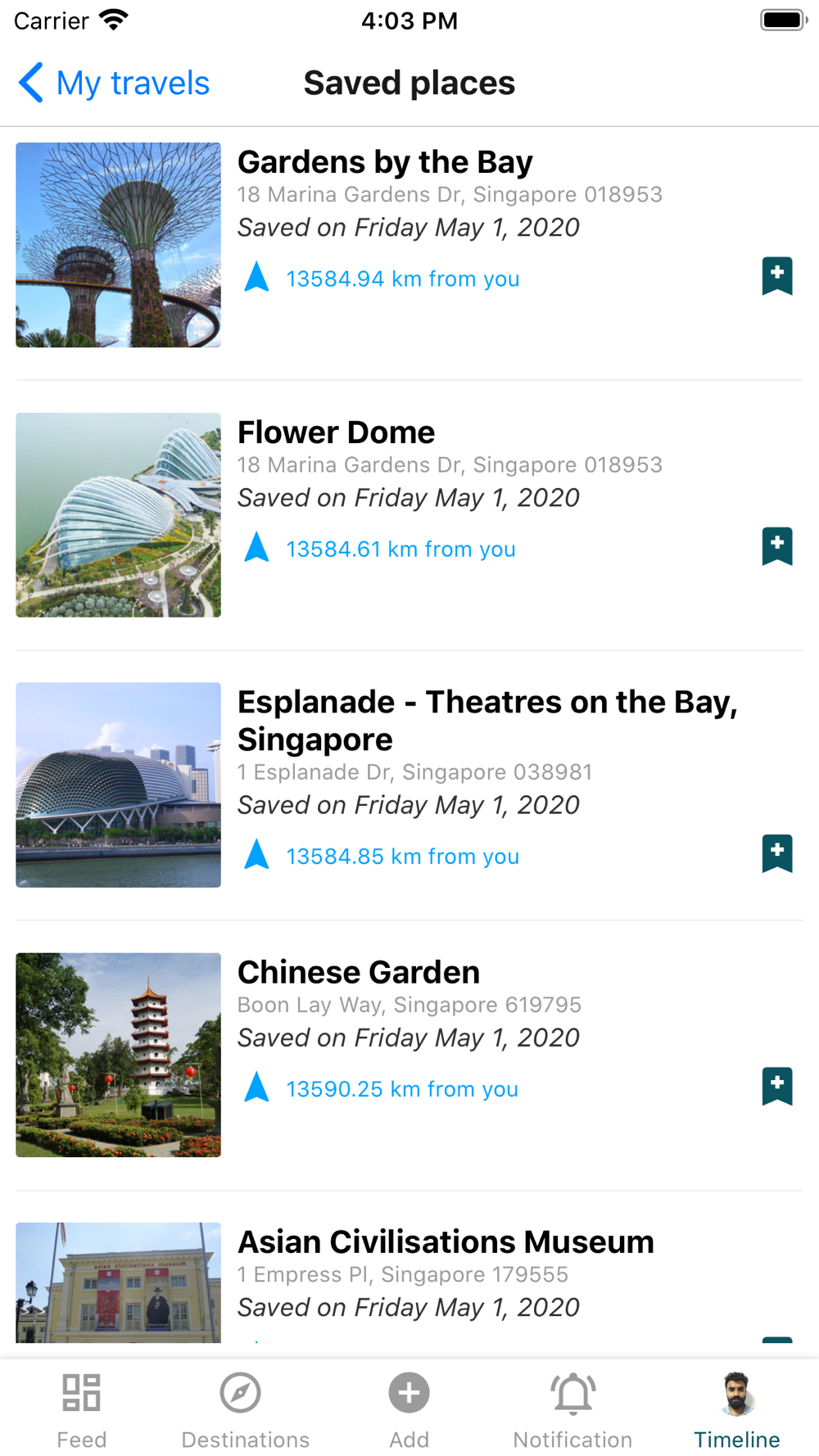819x1456 pixels.
Task: Open the Flower Dome entry
Action: point(336,433)
